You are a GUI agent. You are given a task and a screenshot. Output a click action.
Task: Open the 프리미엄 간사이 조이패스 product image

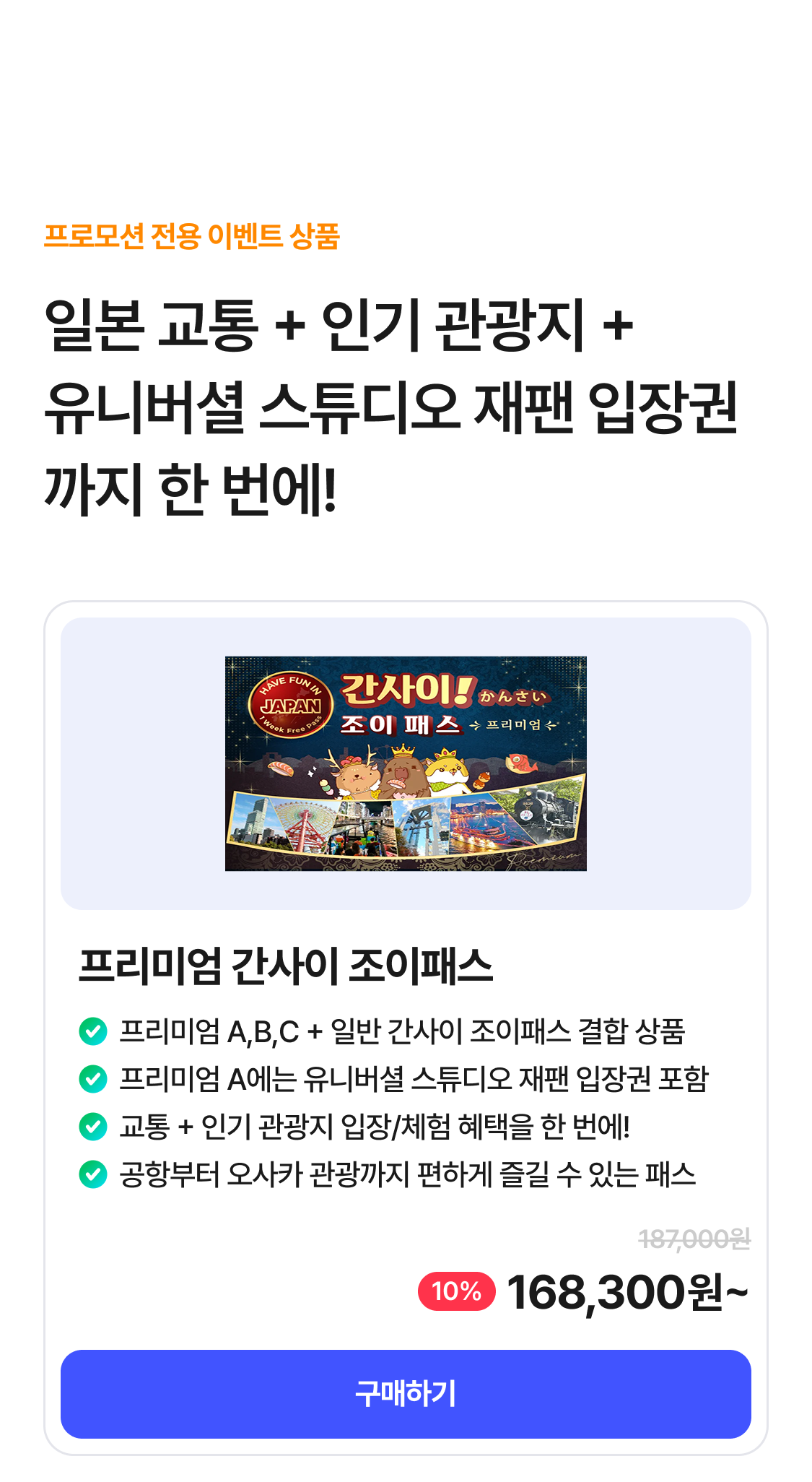click(406, 763)
